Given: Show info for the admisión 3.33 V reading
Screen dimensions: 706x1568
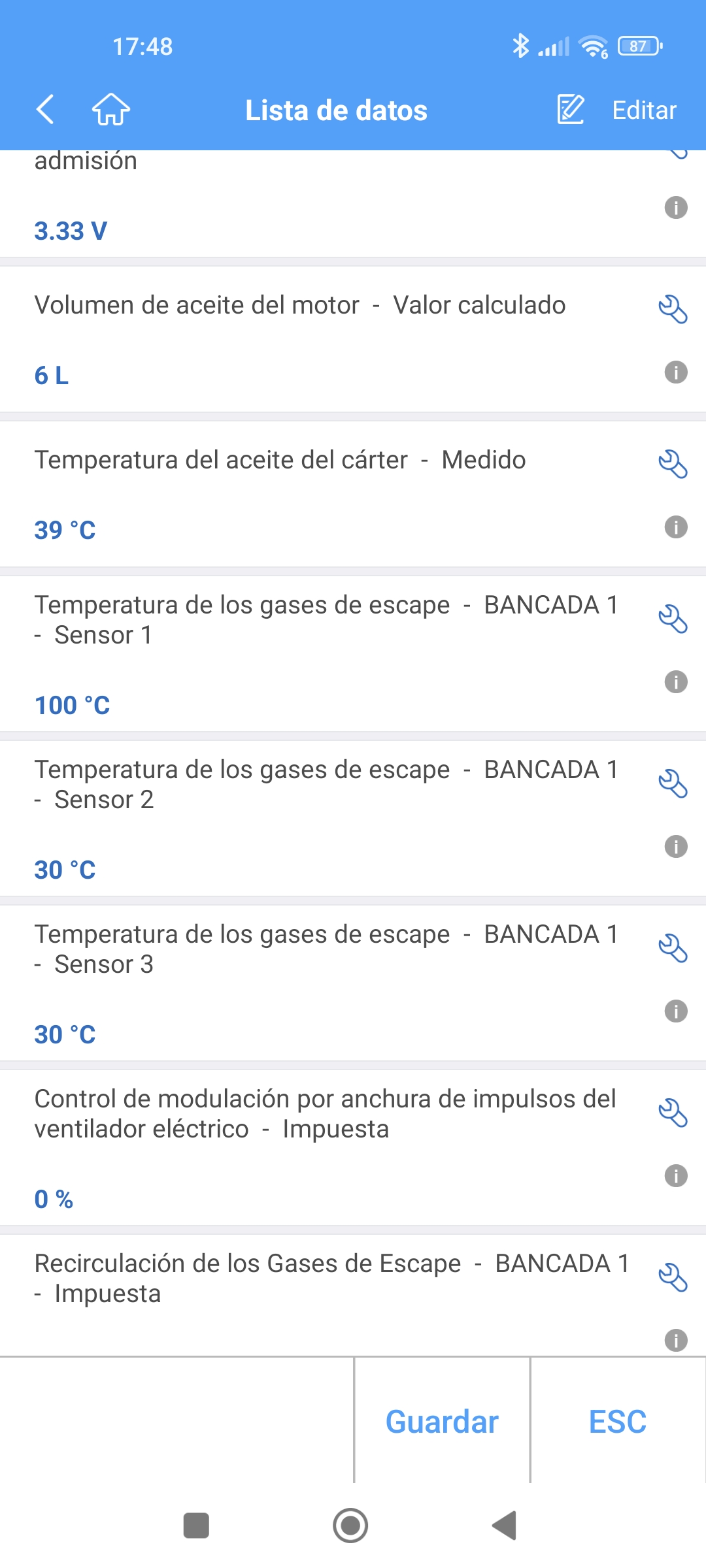Looking at the screenshot, I should (x=676, y=208).
